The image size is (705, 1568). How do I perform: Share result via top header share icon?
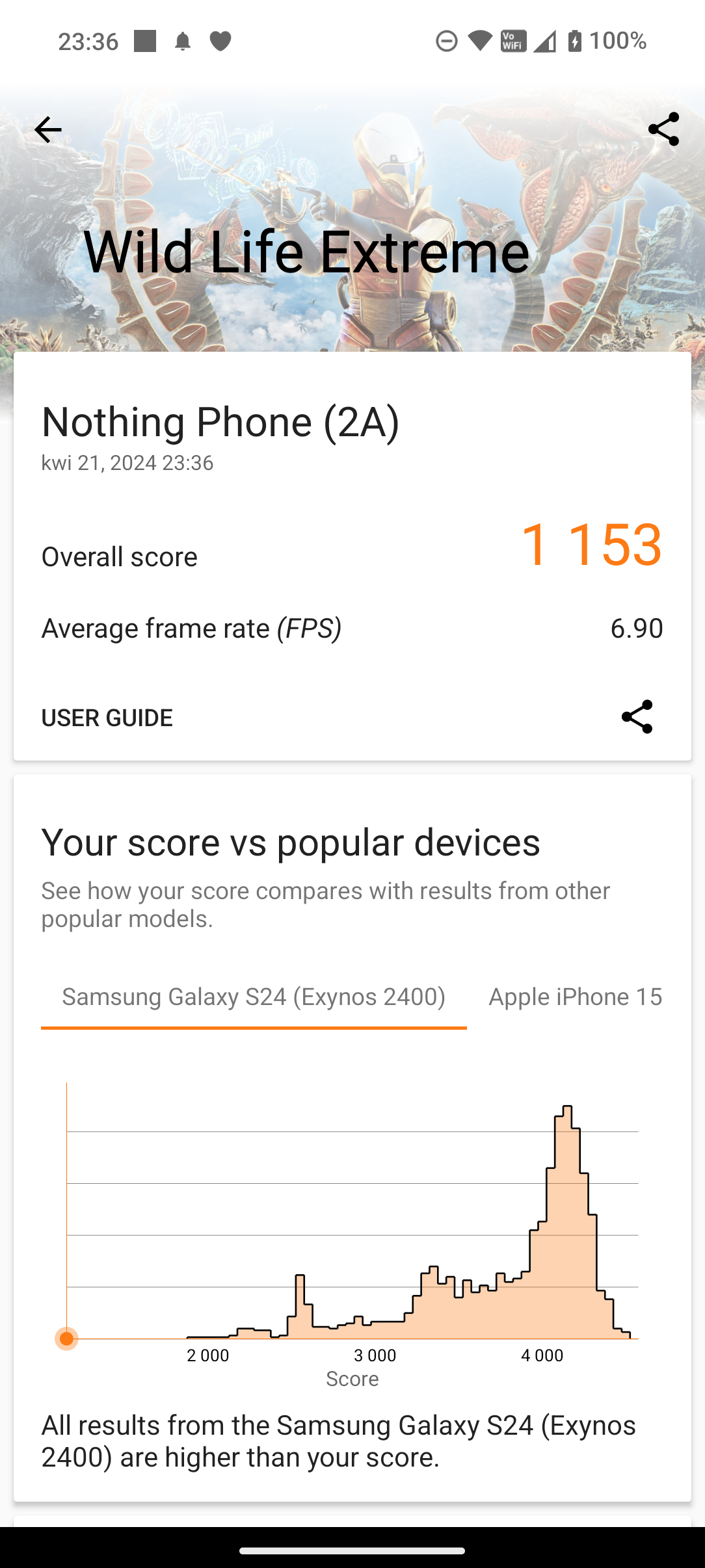[x=663, y=129]
